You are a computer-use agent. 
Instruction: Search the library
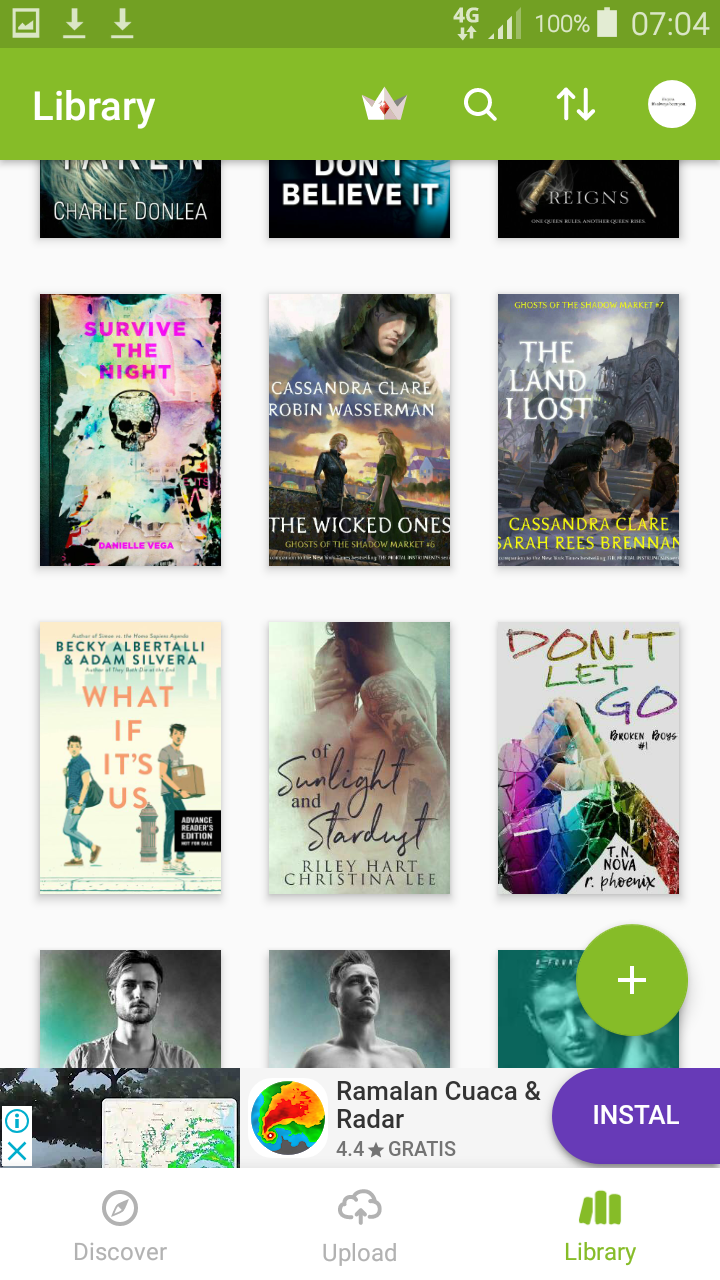point(480,104)
